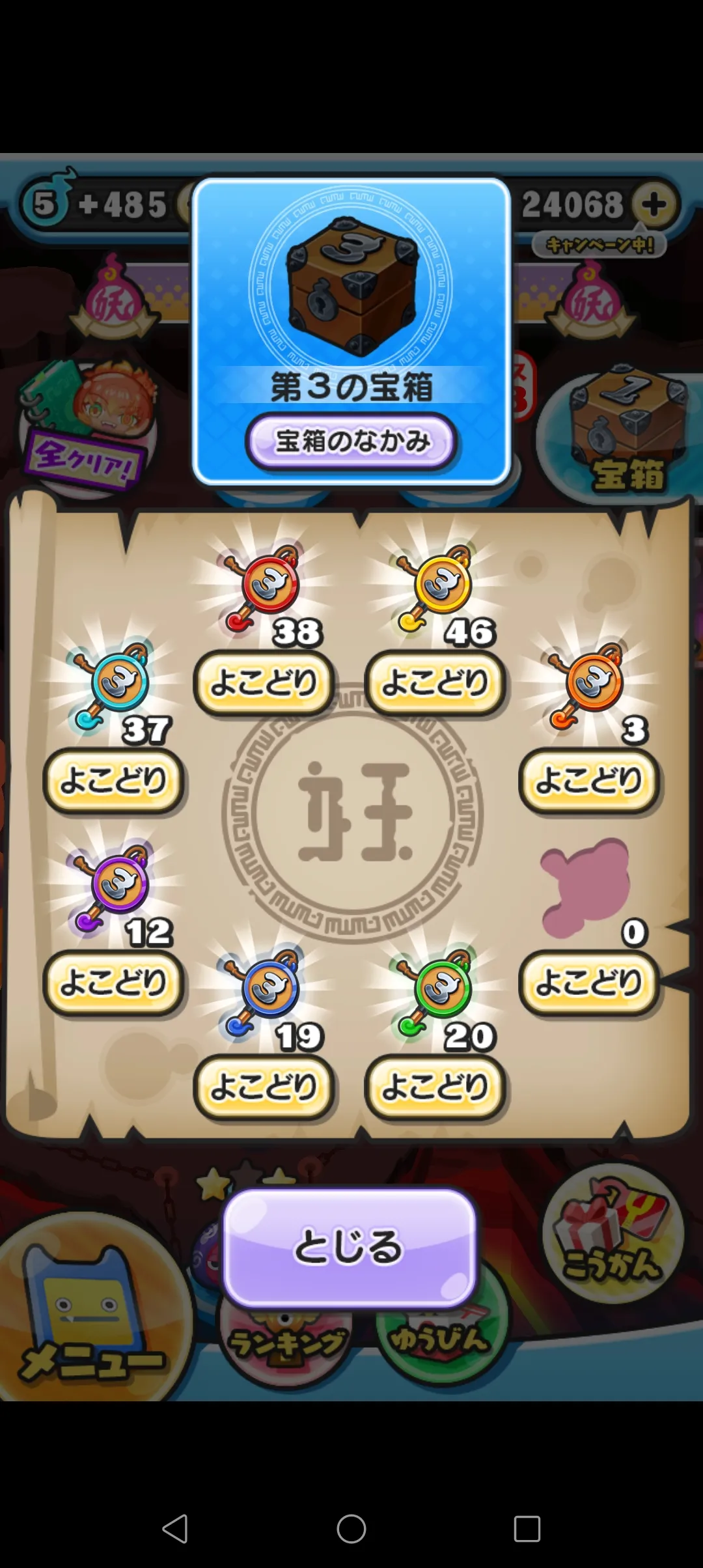Go back with system back button
This screenshot has height=1568, width=703.
click(175, 1528)
